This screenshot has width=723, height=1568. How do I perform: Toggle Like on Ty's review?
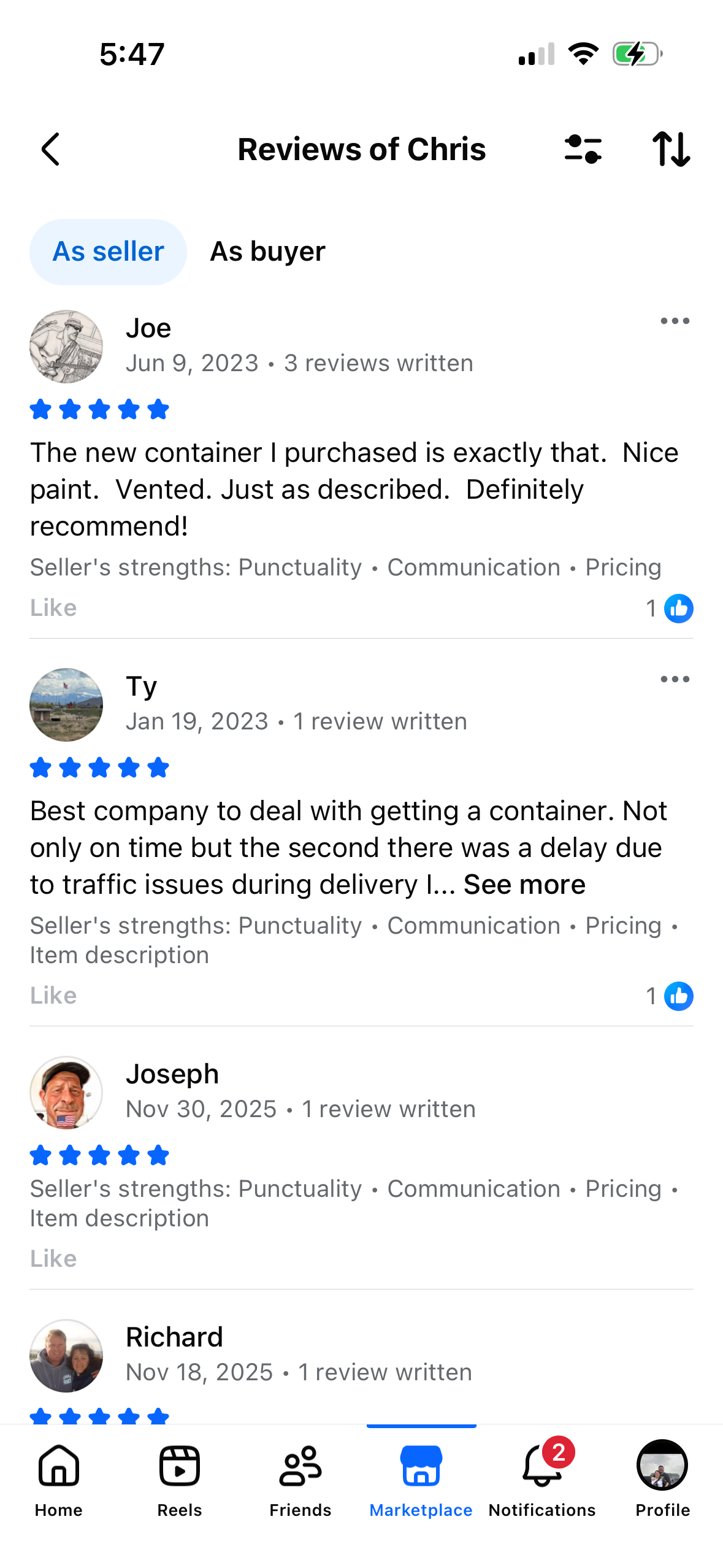tap(53, 995)
